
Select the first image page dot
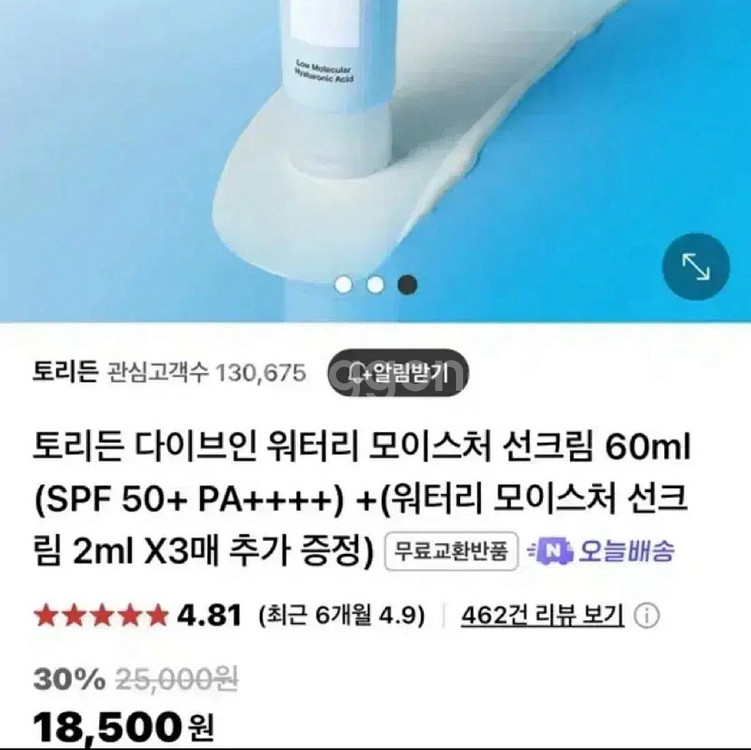(x=343, y=285)
